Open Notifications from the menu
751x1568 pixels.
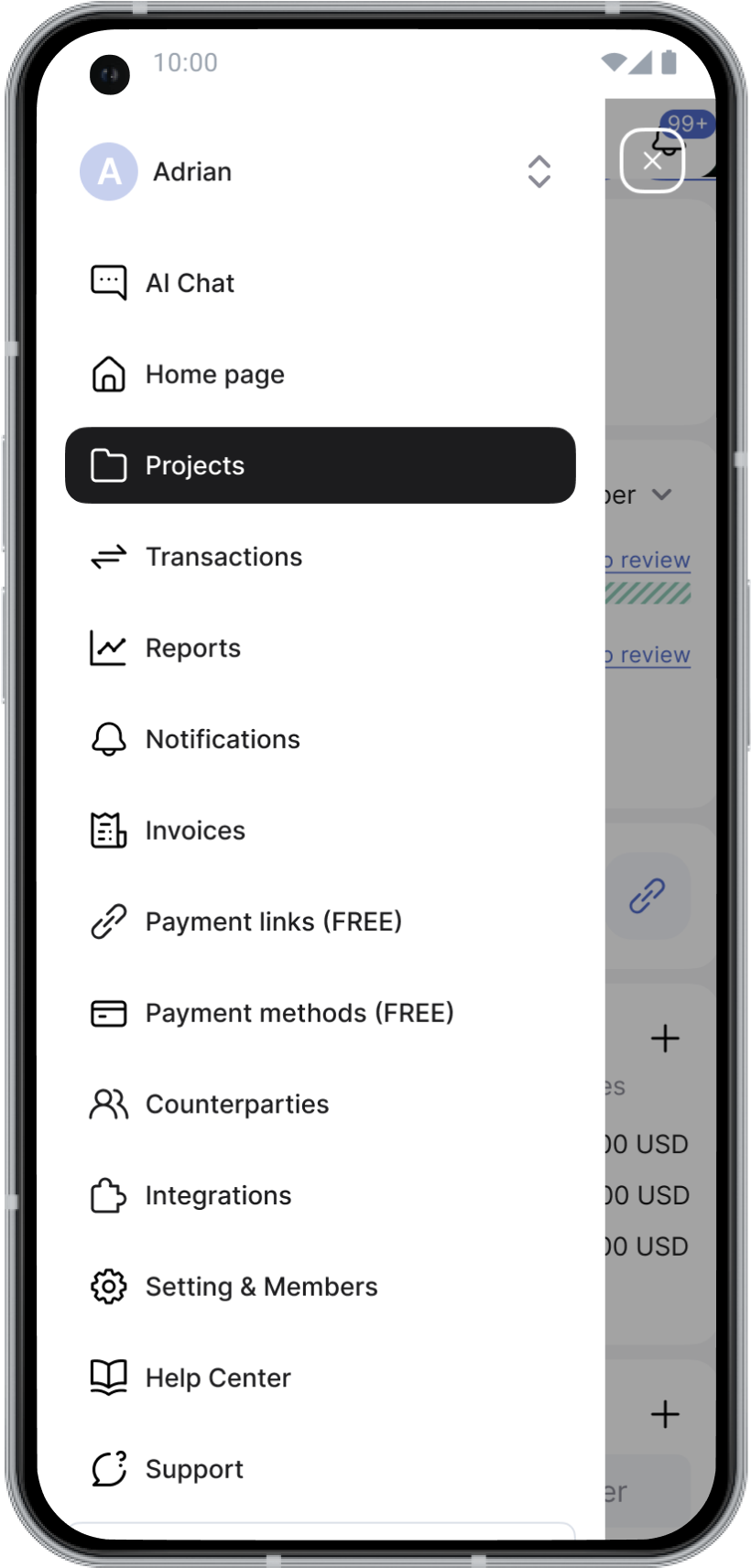(x=223, y=739)
